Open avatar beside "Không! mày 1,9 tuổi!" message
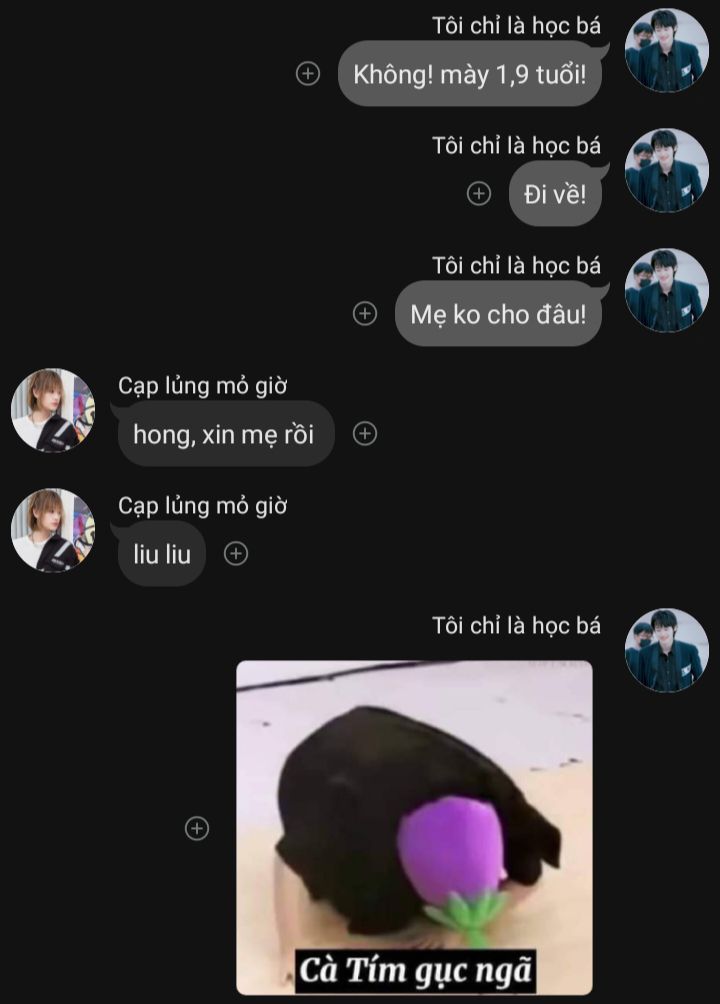The height and width of the screenshot is (1004, 720). [666, 50]
